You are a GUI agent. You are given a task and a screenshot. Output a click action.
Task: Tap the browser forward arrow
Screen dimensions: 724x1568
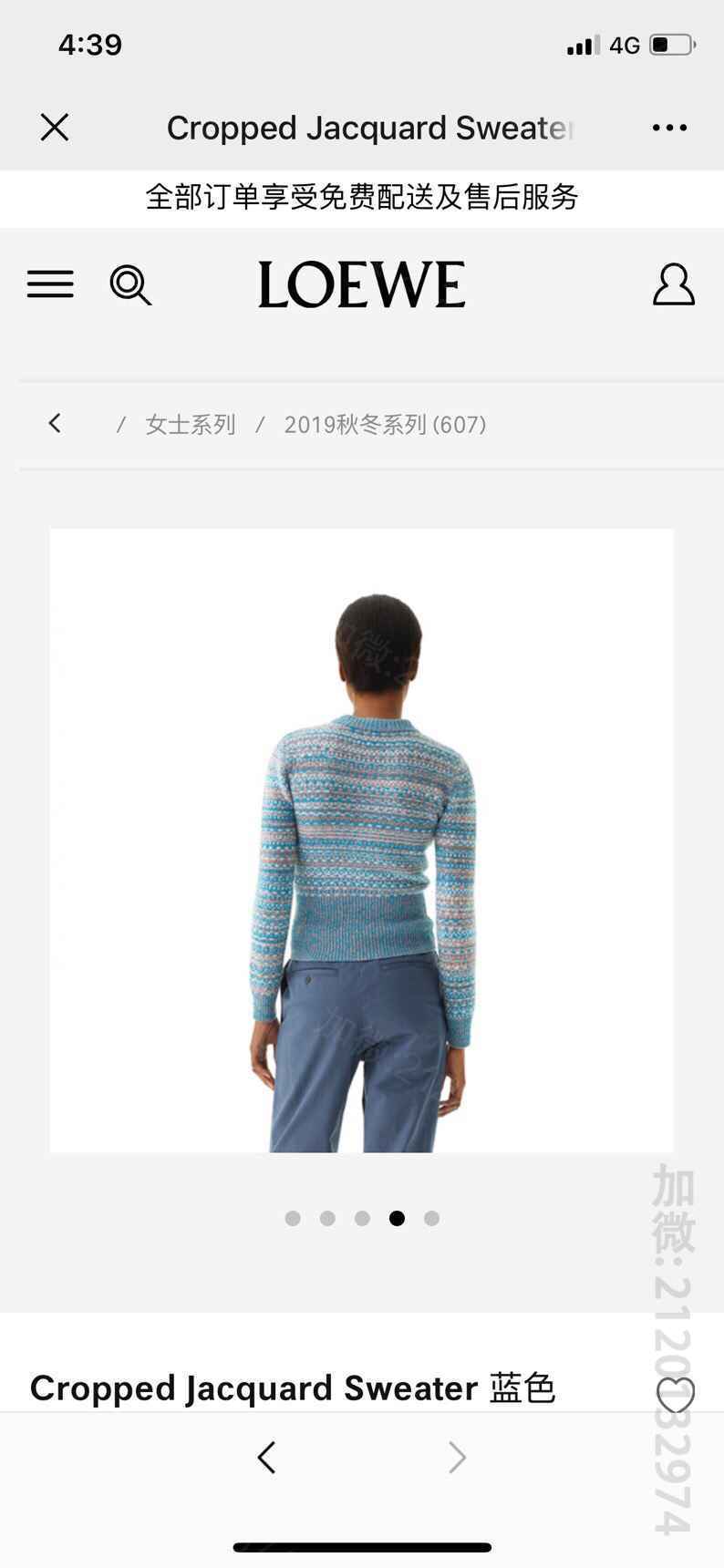[457, 1457]
